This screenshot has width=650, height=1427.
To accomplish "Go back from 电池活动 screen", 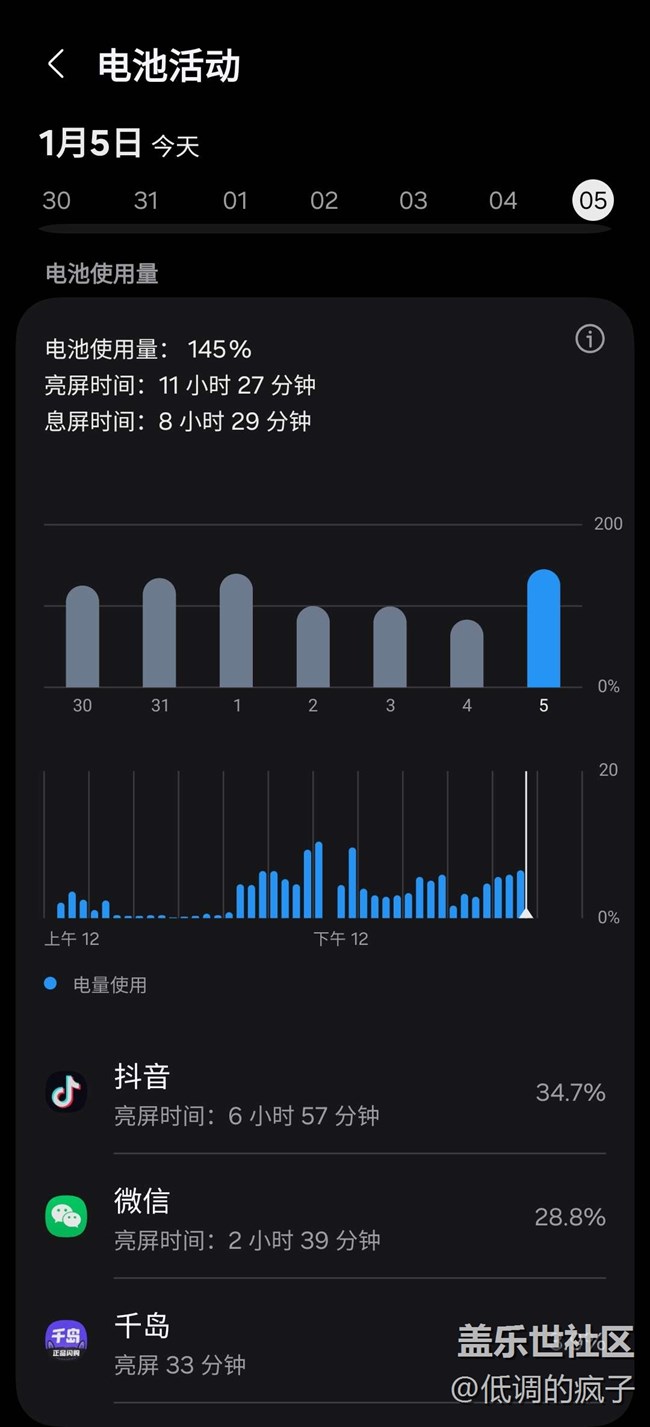I will pos(56,66).
